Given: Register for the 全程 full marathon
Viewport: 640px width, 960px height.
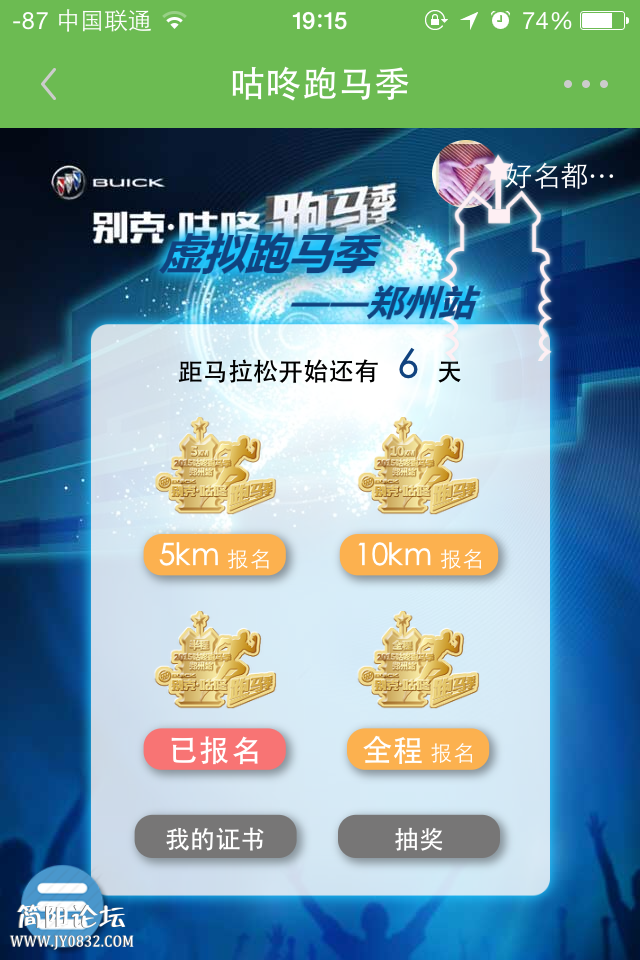Looking at the screenshot, I should pyautogui.click(x=419, y=750).
